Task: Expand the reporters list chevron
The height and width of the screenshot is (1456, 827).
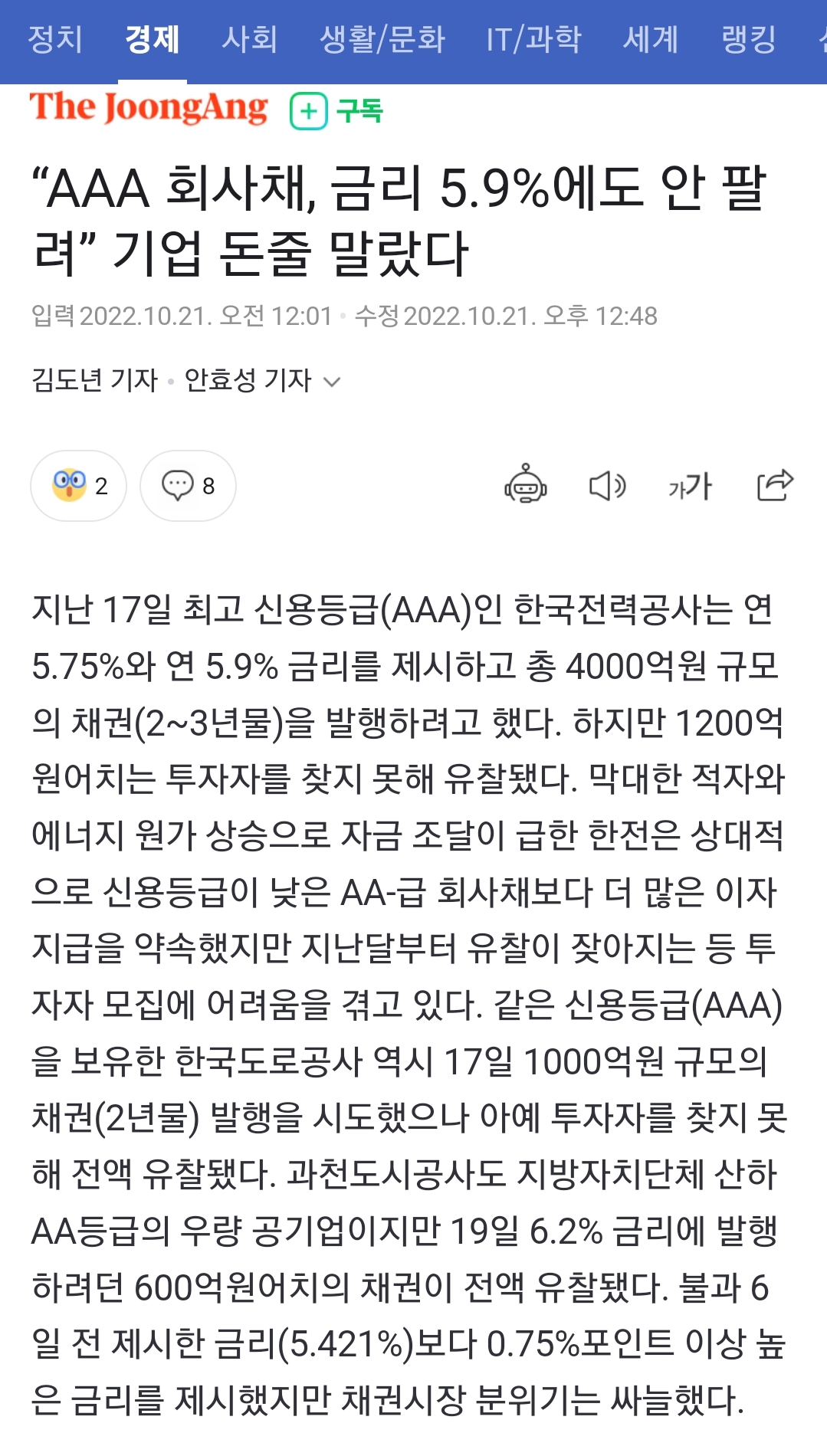Action: click(x=332, y=382)
